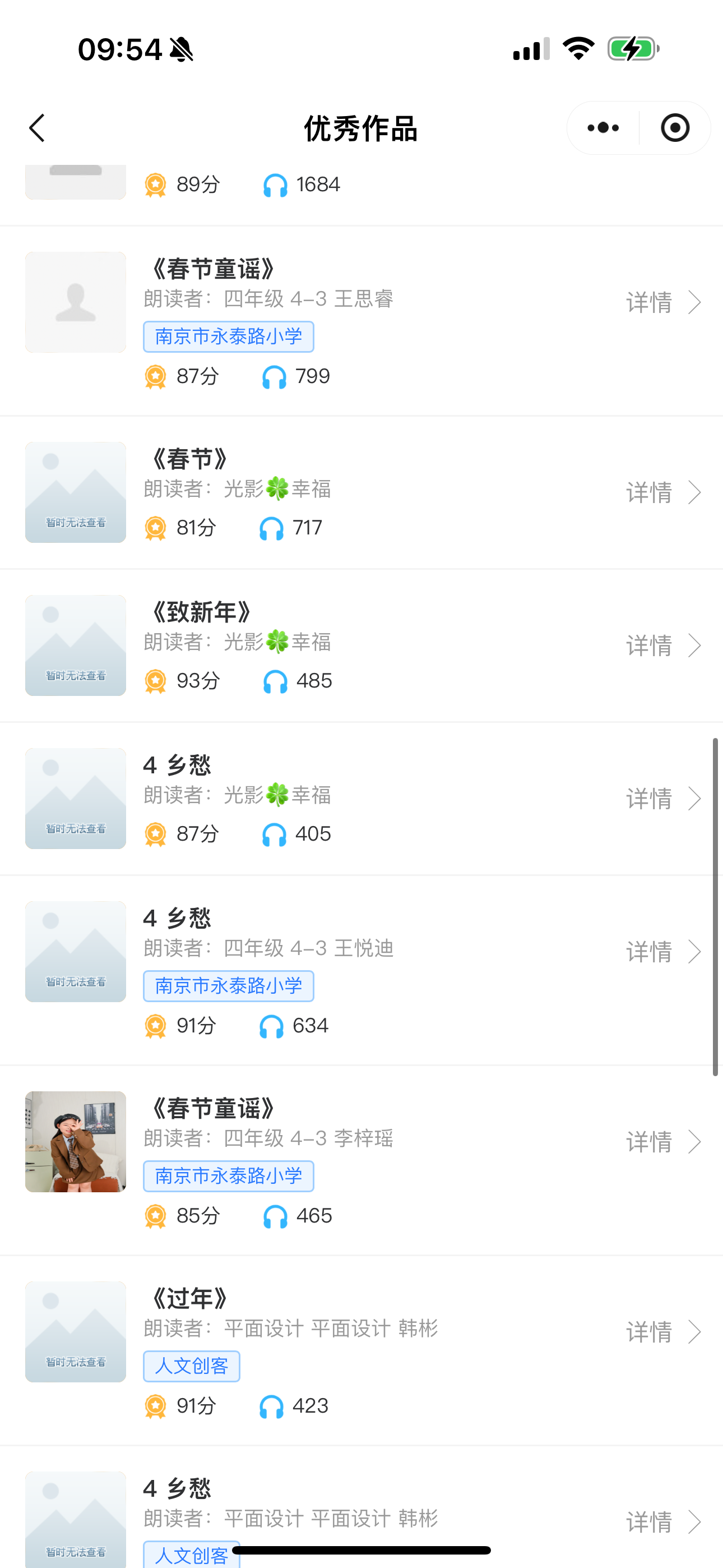Select 南京市永泰路小学 tag under 王思睿
The image size is (723, 1568).
[228, 336]
